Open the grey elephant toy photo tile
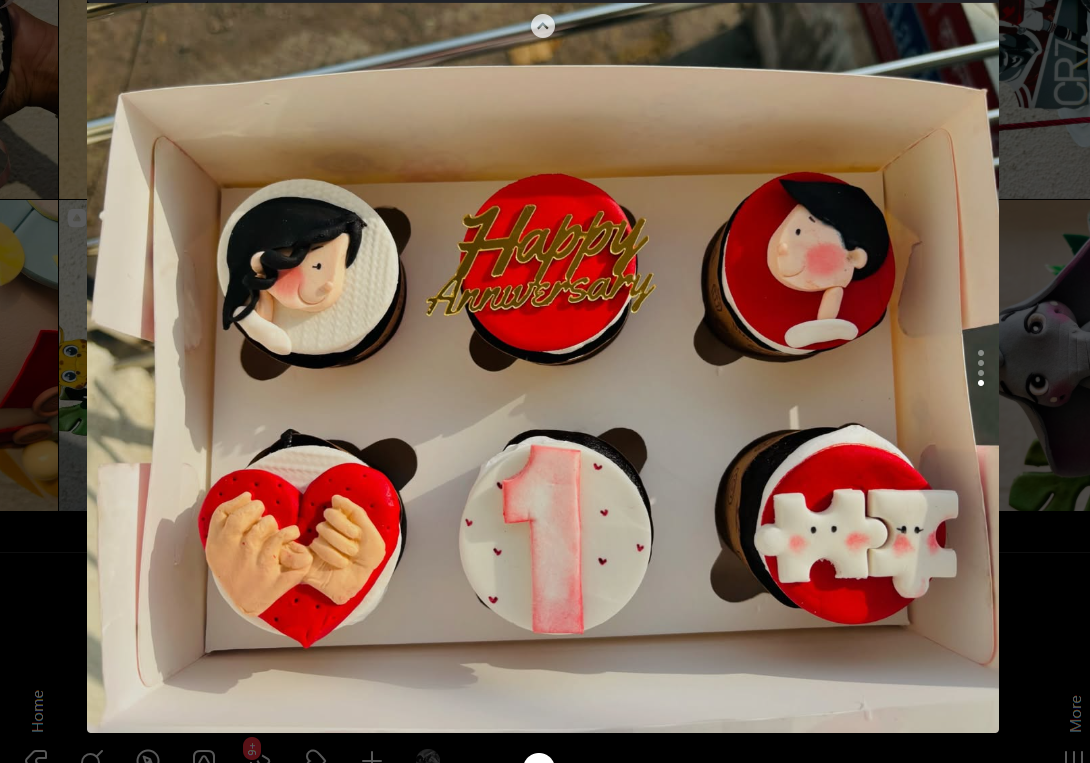Screen dimensions: 1090x763 click(1045, 355)
